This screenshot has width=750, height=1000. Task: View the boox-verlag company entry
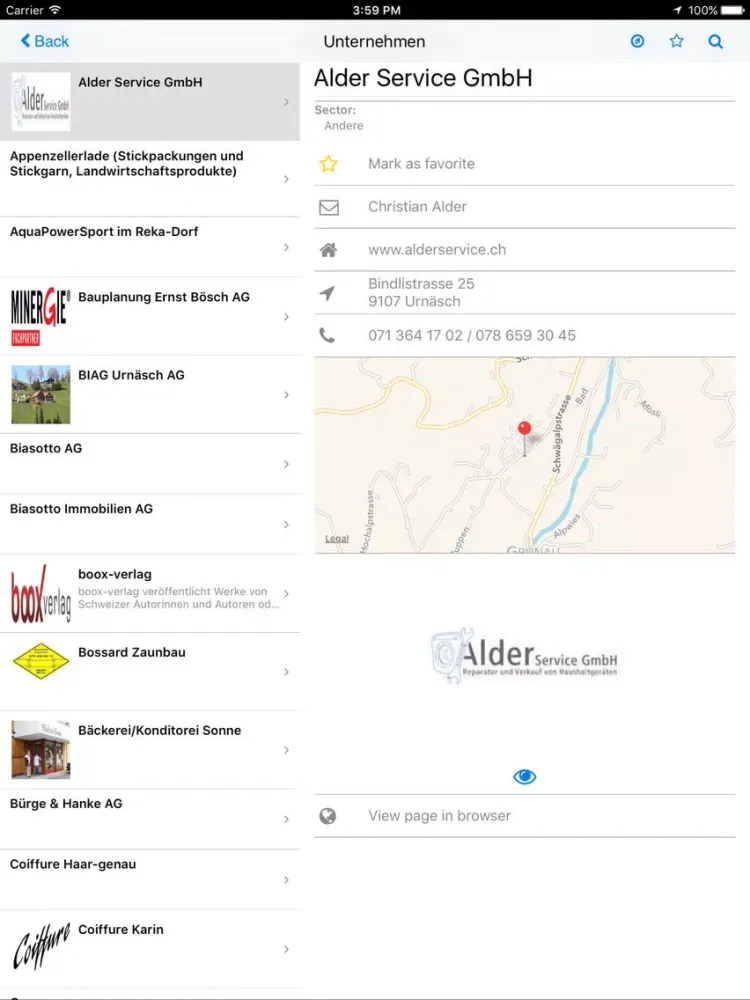coord(150,593)
